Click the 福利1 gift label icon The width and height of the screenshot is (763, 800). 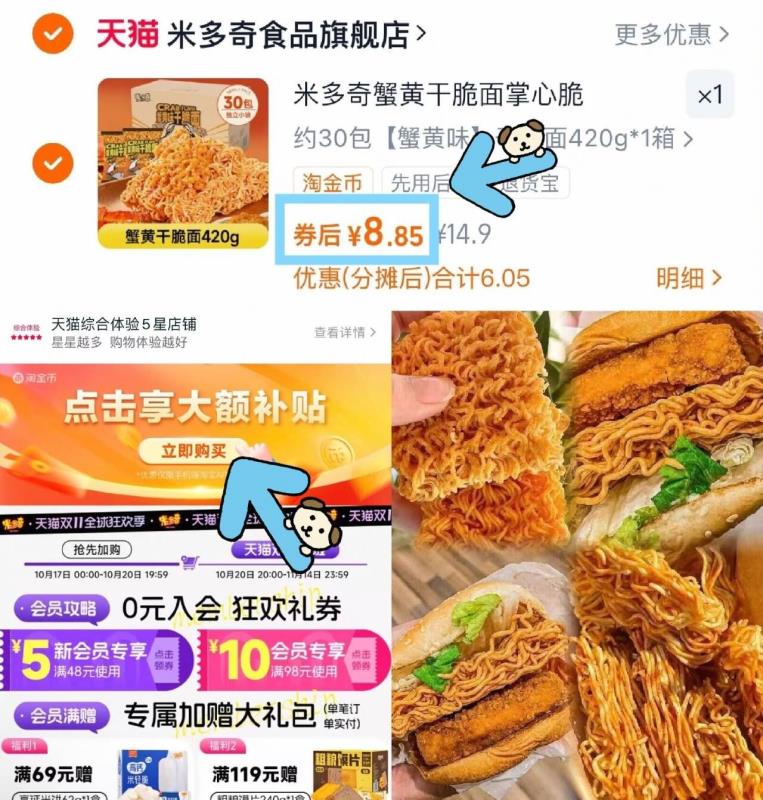pyautogui.click(x=25, y=742)
